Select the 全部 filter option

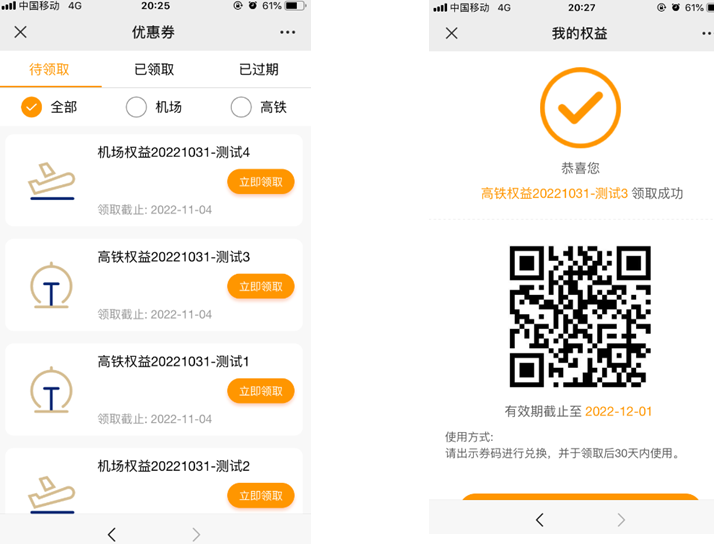(x=32, y=107)
